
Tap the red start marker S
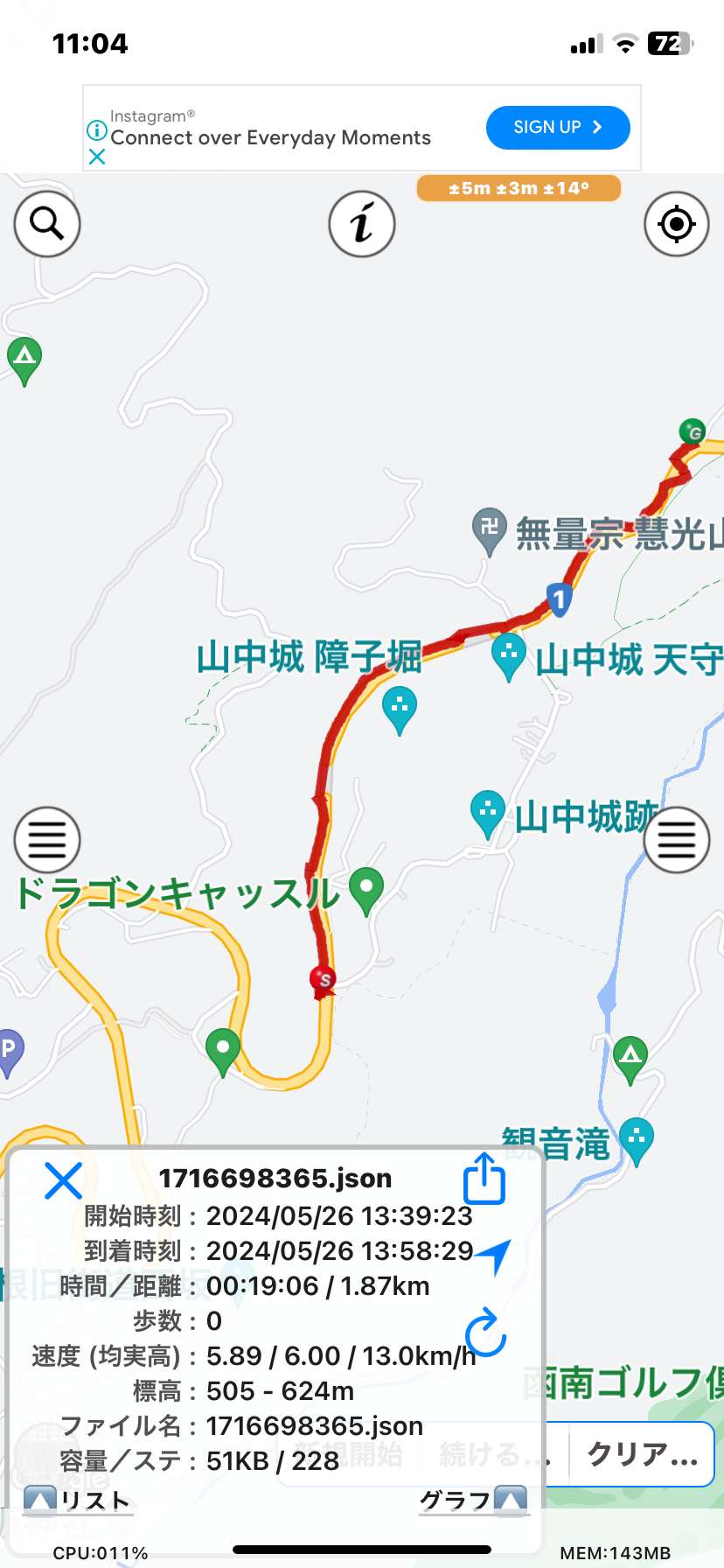tap(324, 979)
